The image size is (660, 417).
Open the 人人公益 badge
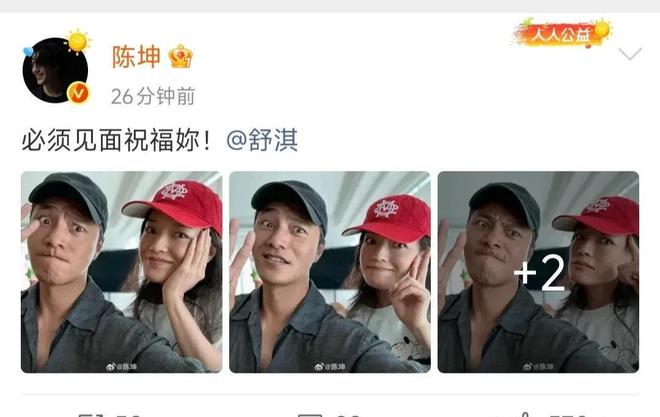tap(562, 34)
